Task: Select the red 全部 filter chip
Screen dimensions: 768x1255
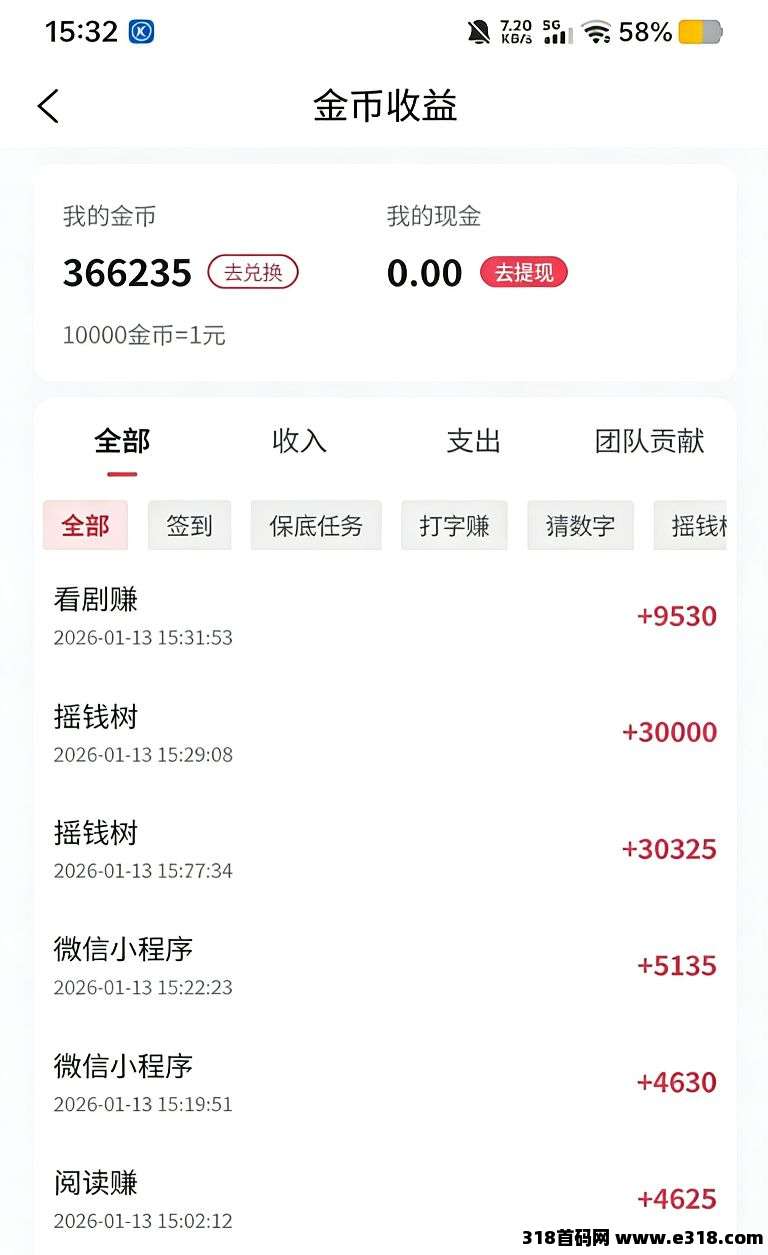Action: pyautogui.click(x=85, y=526)
